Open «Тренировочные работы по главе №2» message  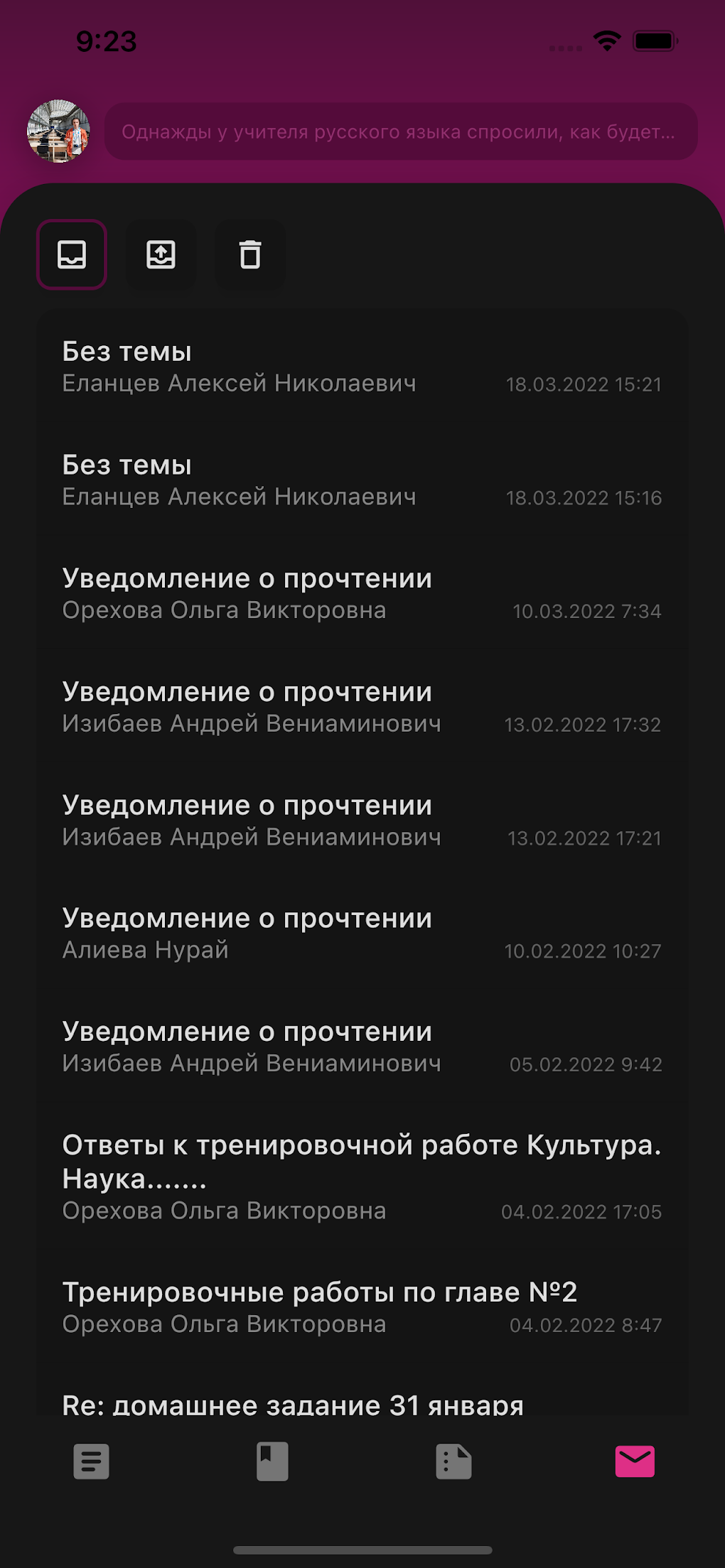pyautogui.click(x=361, y=1307)
